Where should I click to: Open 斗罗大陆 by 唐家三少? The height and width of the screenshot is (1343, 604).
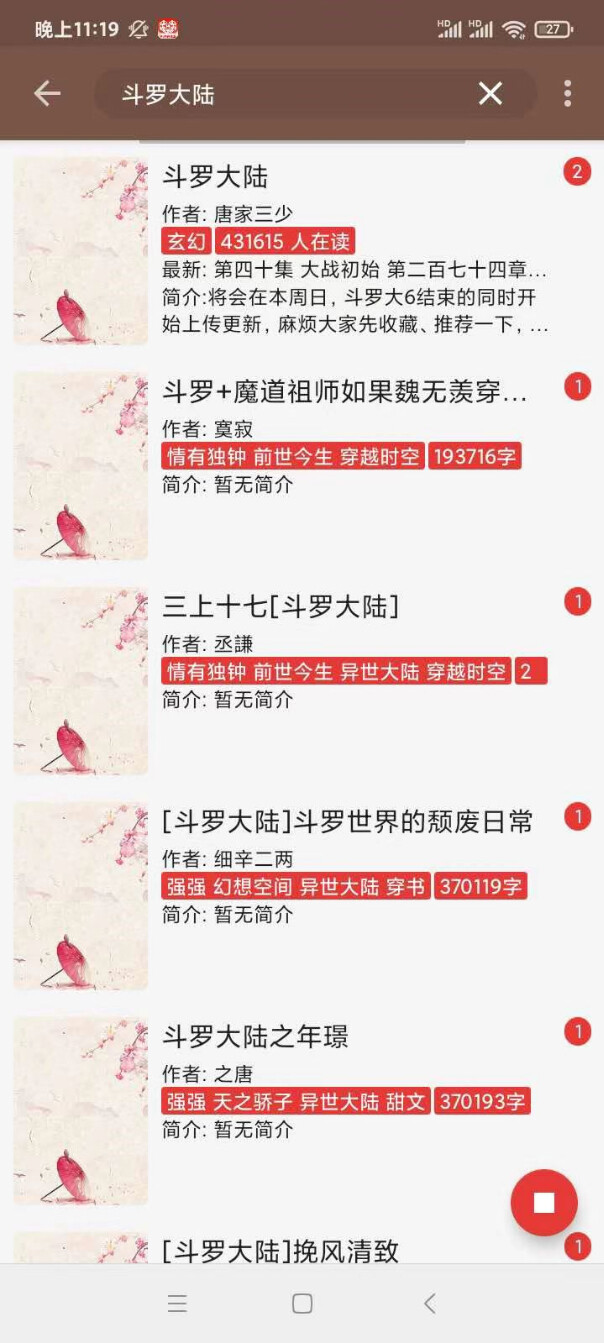302,250
